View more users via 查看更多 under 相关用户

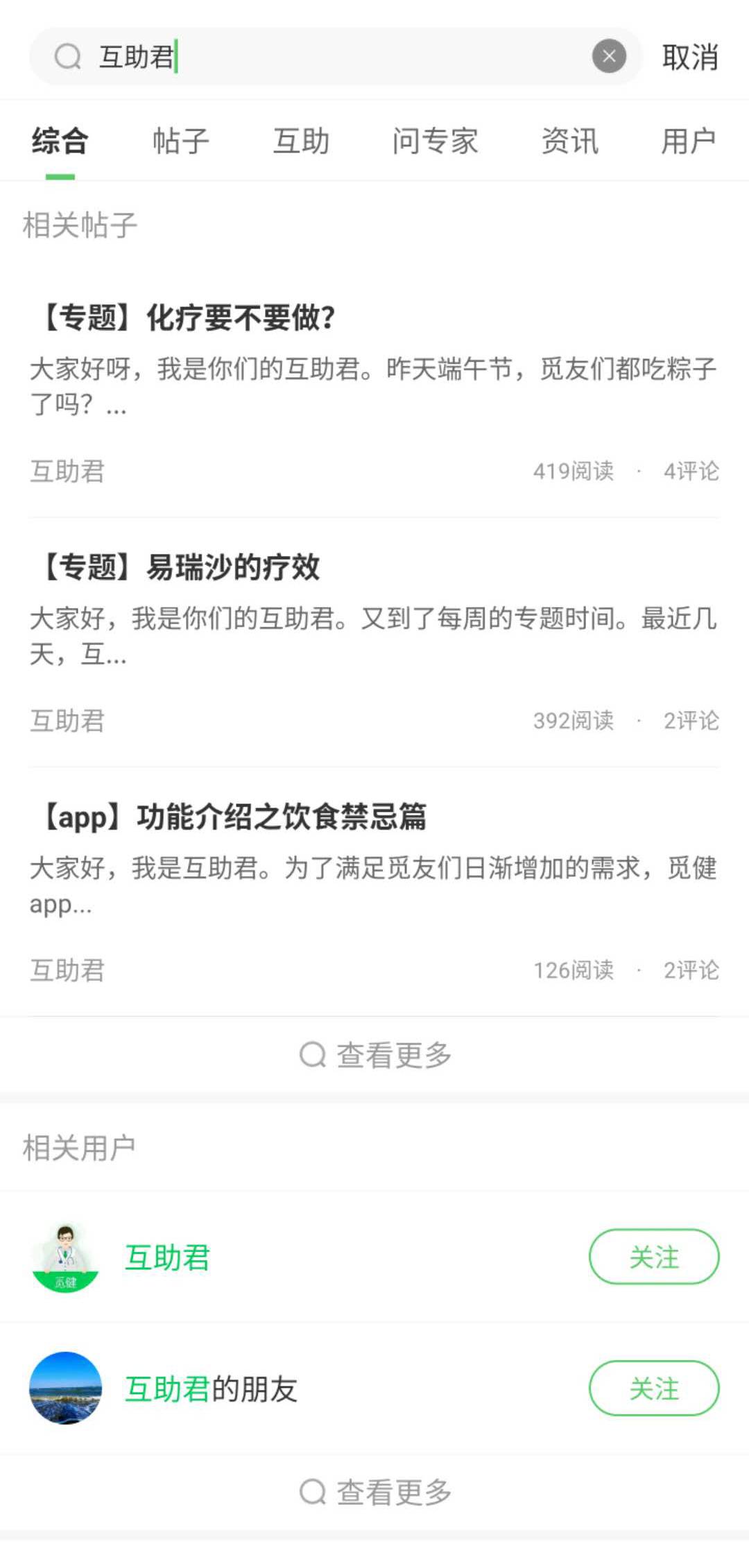point(375,1492)
